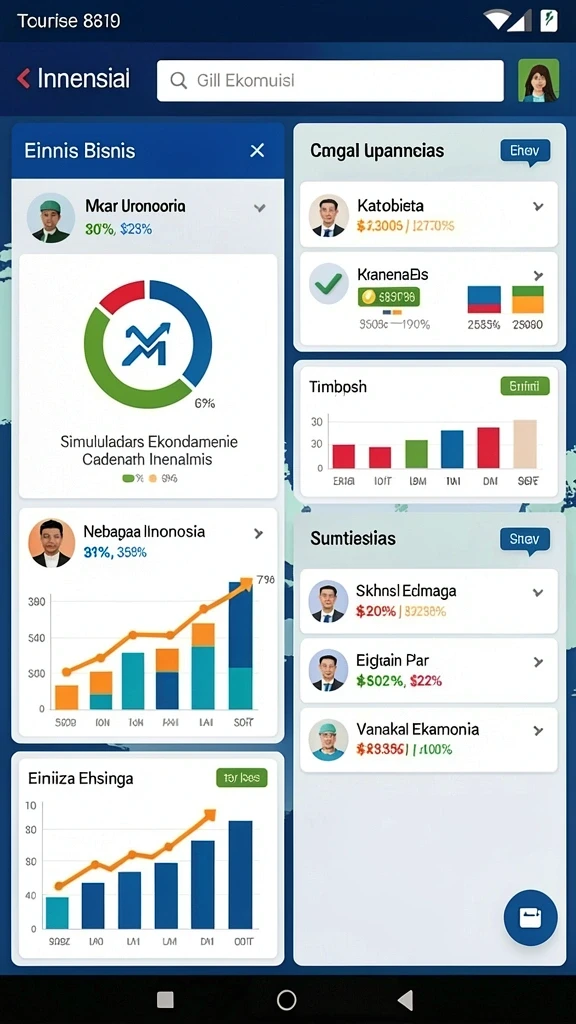Image resolution: width=576 pixels, height=1024 pixels.
Task: Open the profile avatar in the top bar
Action: (x=539, y=80)
